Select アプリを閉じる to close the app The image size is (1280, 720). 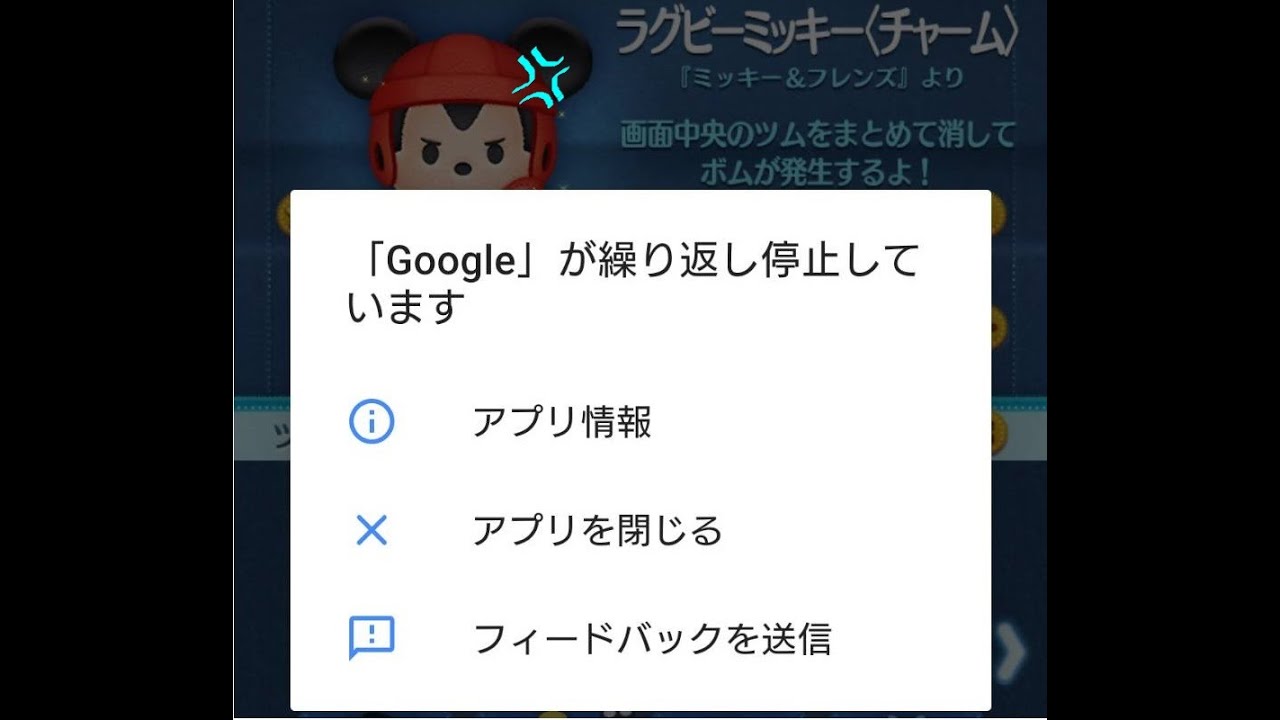point(596,531)
